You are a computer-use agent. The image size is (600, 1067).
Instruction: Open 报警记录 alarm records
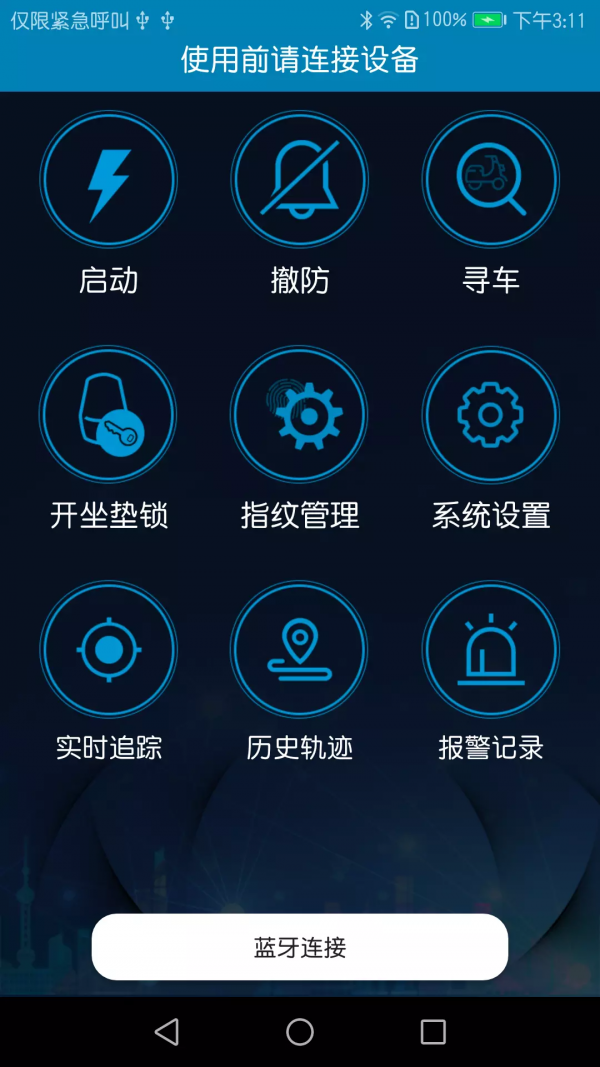(490, 649)
